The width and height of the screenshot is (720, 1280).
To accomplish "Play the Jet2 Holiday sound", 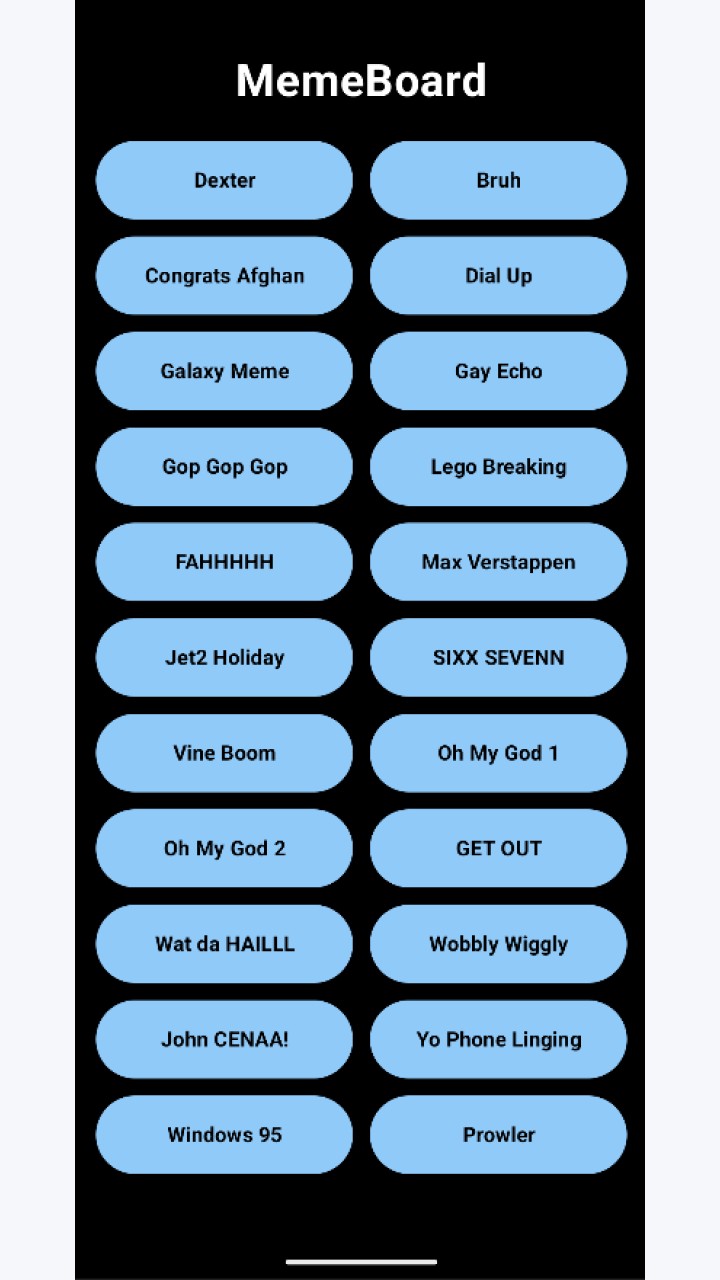I will 224,658.
